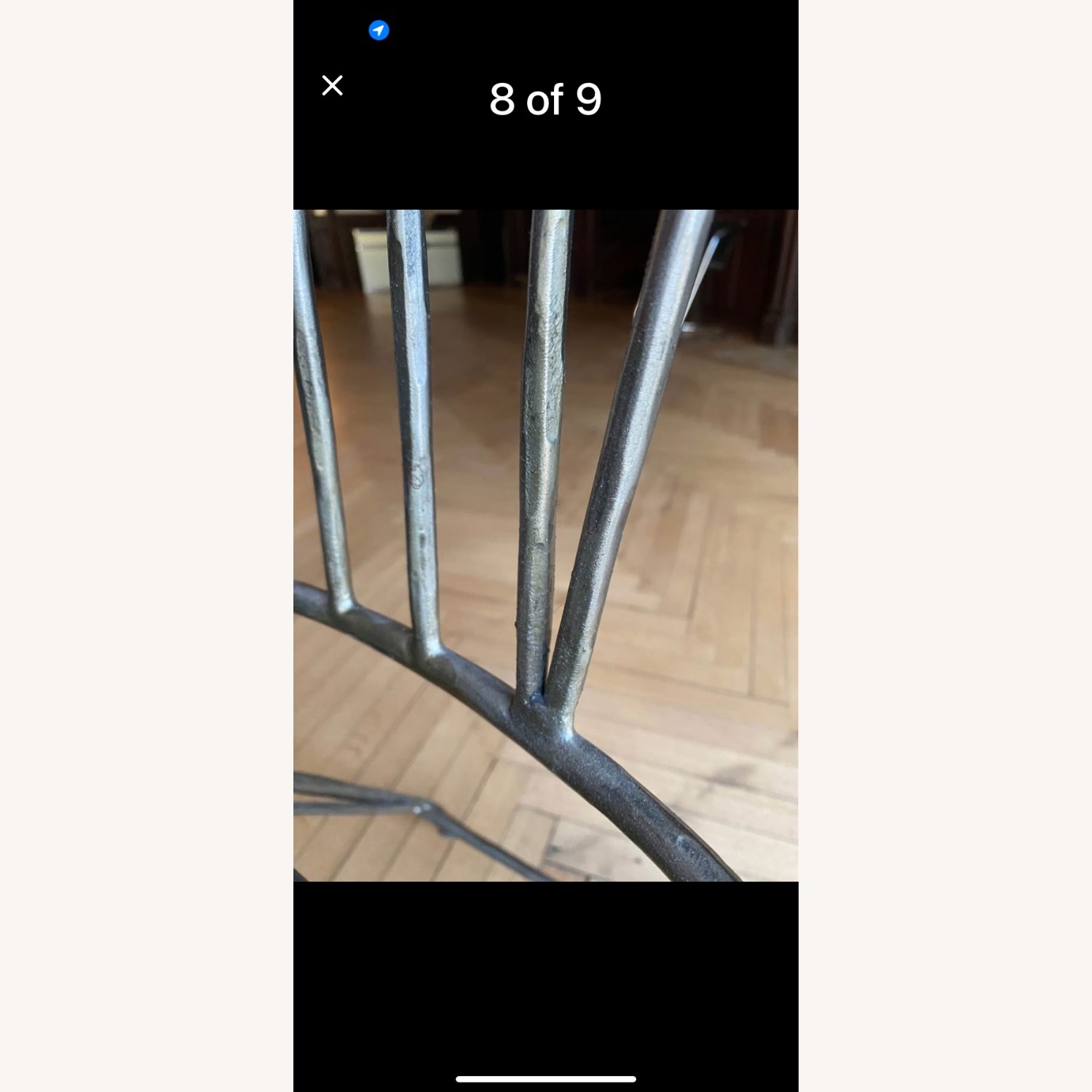Close the photo viewer
Screen dimensions: 1092x1092
click(x=332, y=85)
